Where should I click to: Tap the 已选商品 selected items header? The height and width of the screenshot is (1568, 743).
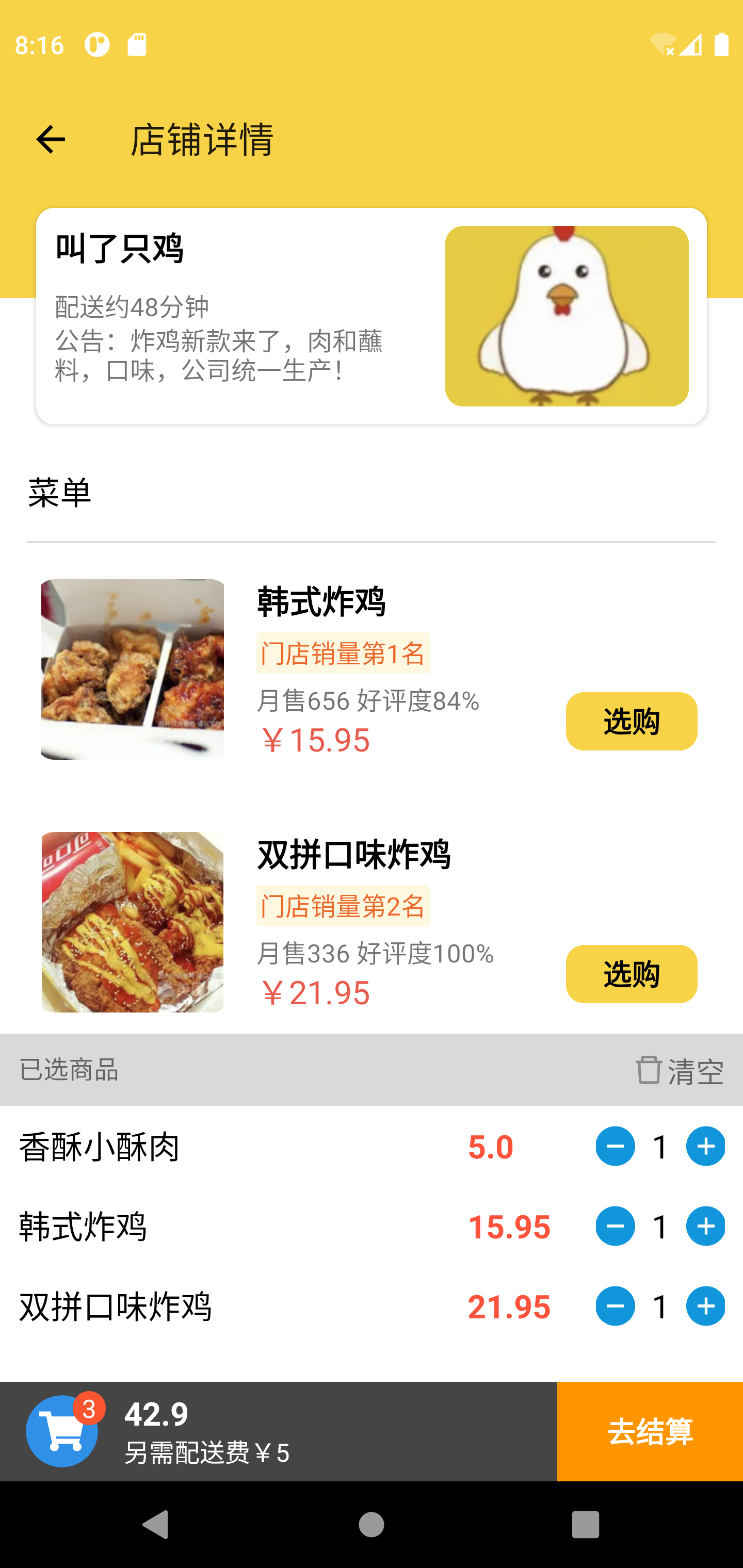tap(69, 1069)
